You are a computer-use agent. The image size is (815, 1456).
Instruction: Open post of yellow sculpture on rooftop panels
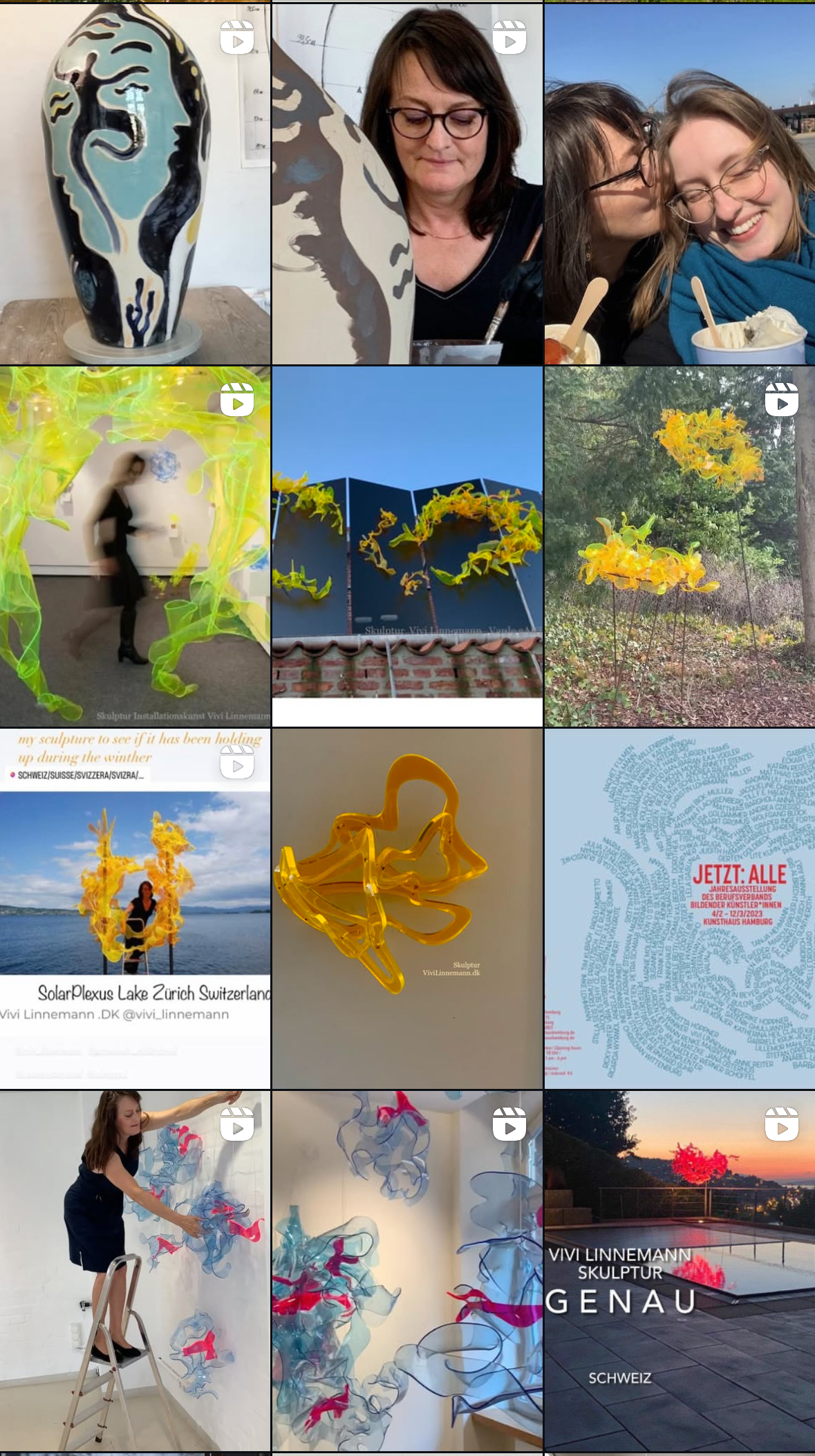(407, 546)
